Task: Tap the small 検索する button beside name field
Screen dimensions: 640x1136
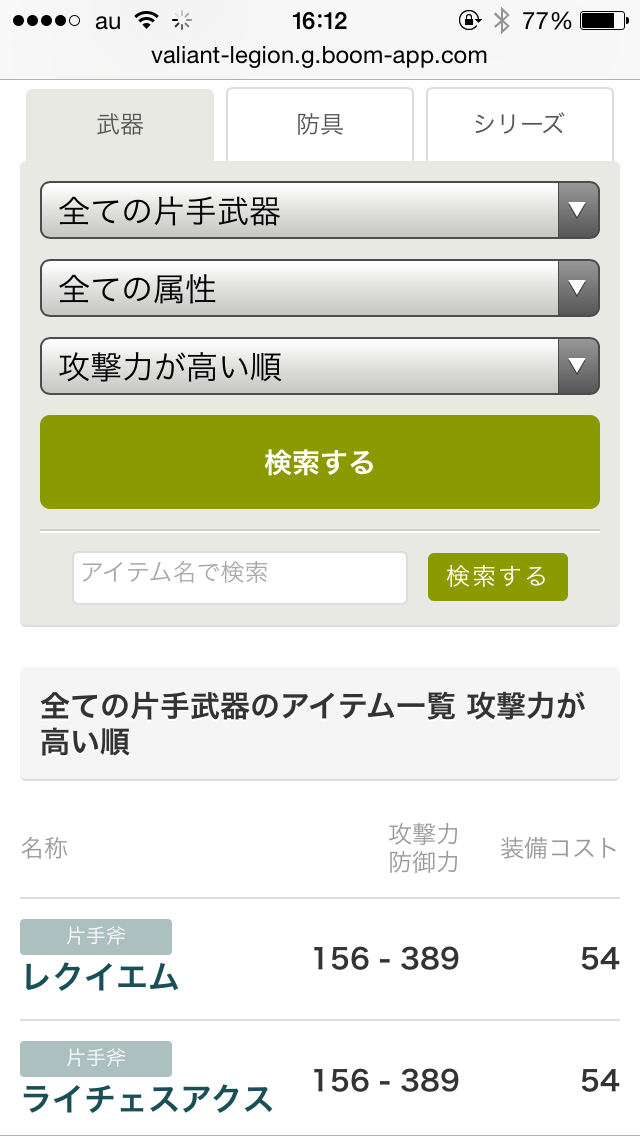Action: click(x=497, y=577)
